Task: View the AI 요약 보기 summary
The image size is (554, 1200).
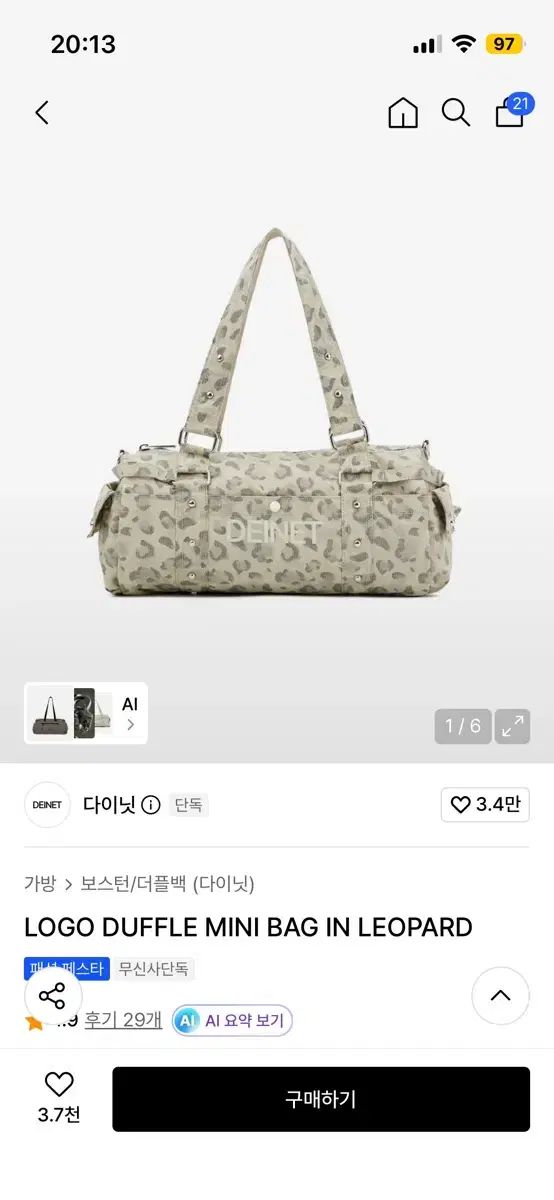Action: pyautogui.click(x=232, y=1021)
